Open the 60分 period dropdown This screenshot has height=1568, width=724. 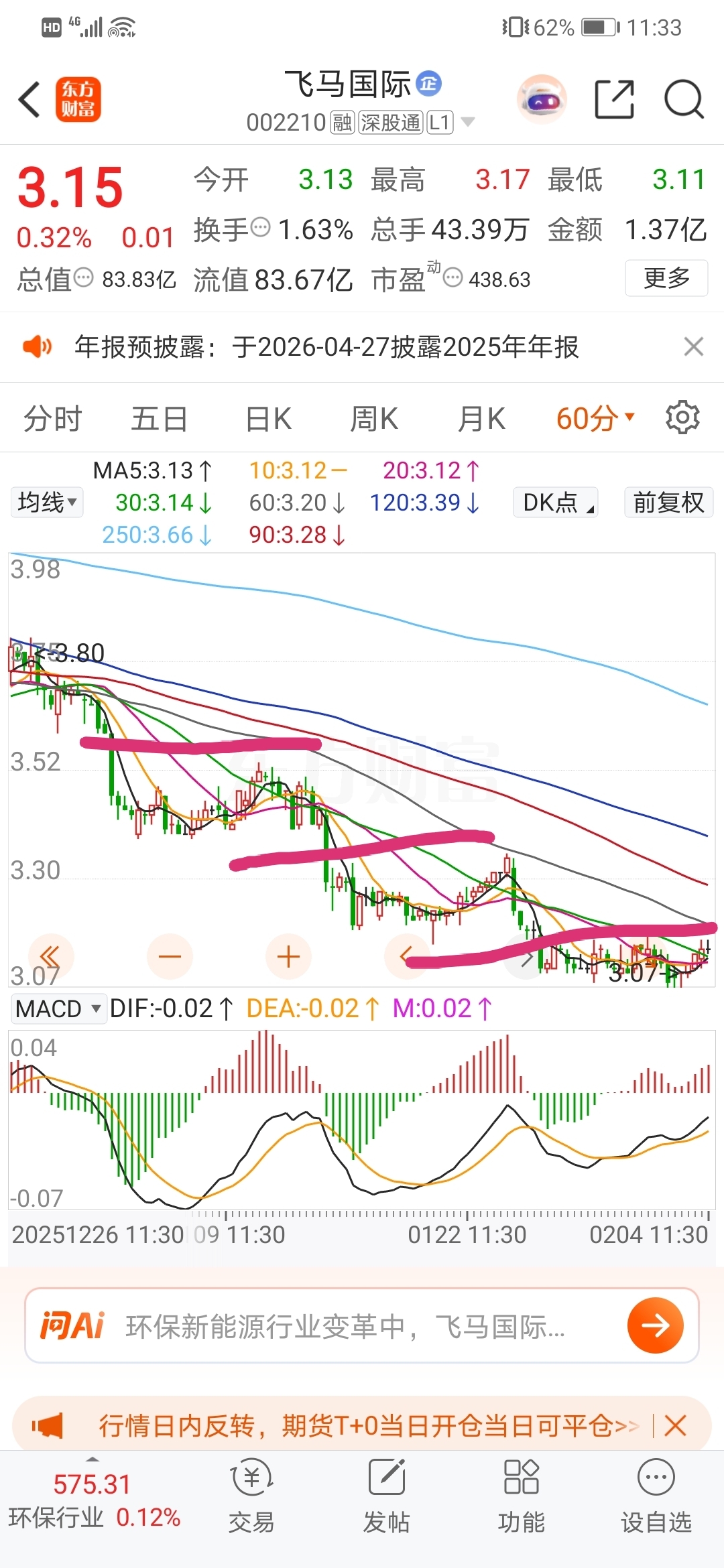click(595, 419)
